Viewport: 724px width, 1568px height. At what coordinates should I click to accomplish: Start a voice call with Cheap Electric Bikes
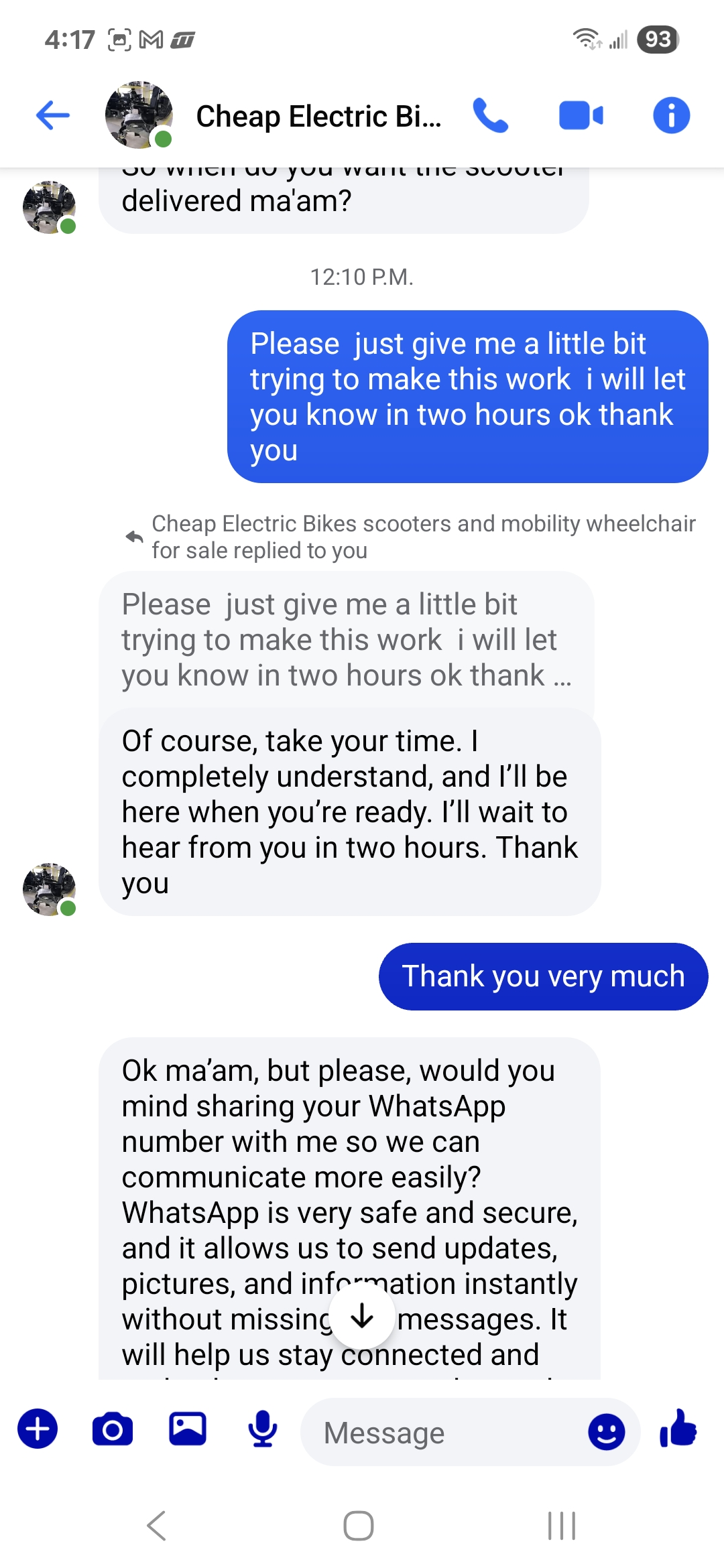(x=491, y=115)
